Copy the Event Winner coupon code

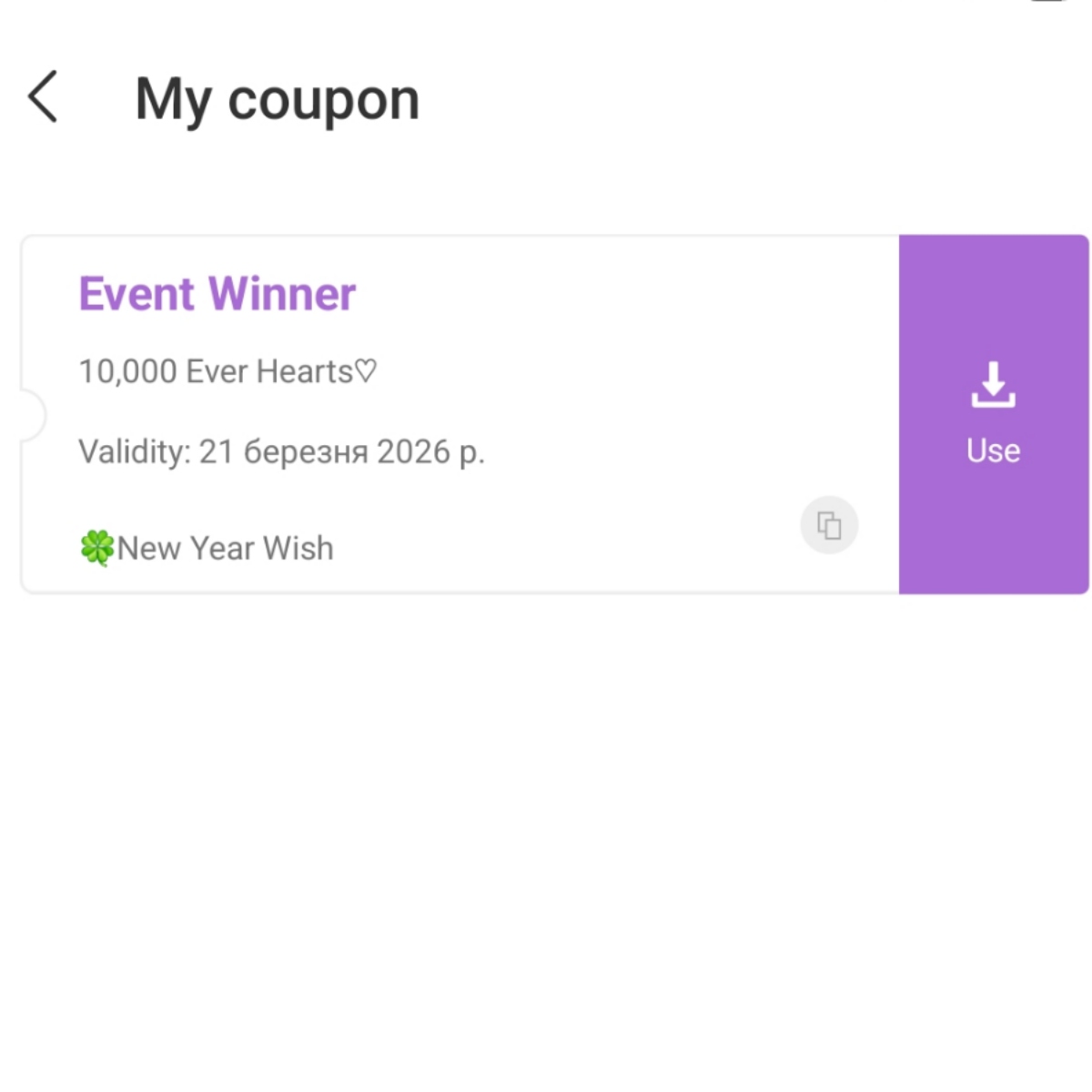(829, 525)
